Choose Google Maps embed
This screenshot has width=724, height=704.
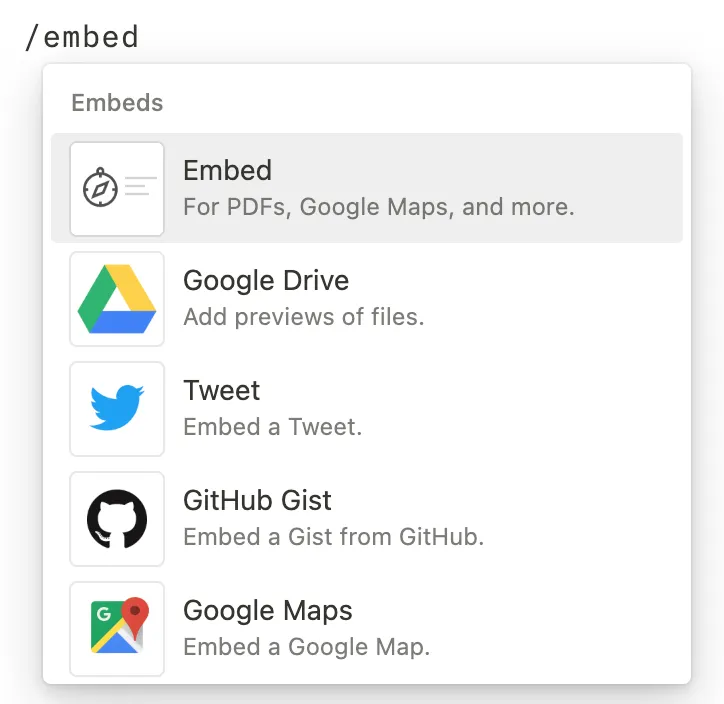pos(366,628)
